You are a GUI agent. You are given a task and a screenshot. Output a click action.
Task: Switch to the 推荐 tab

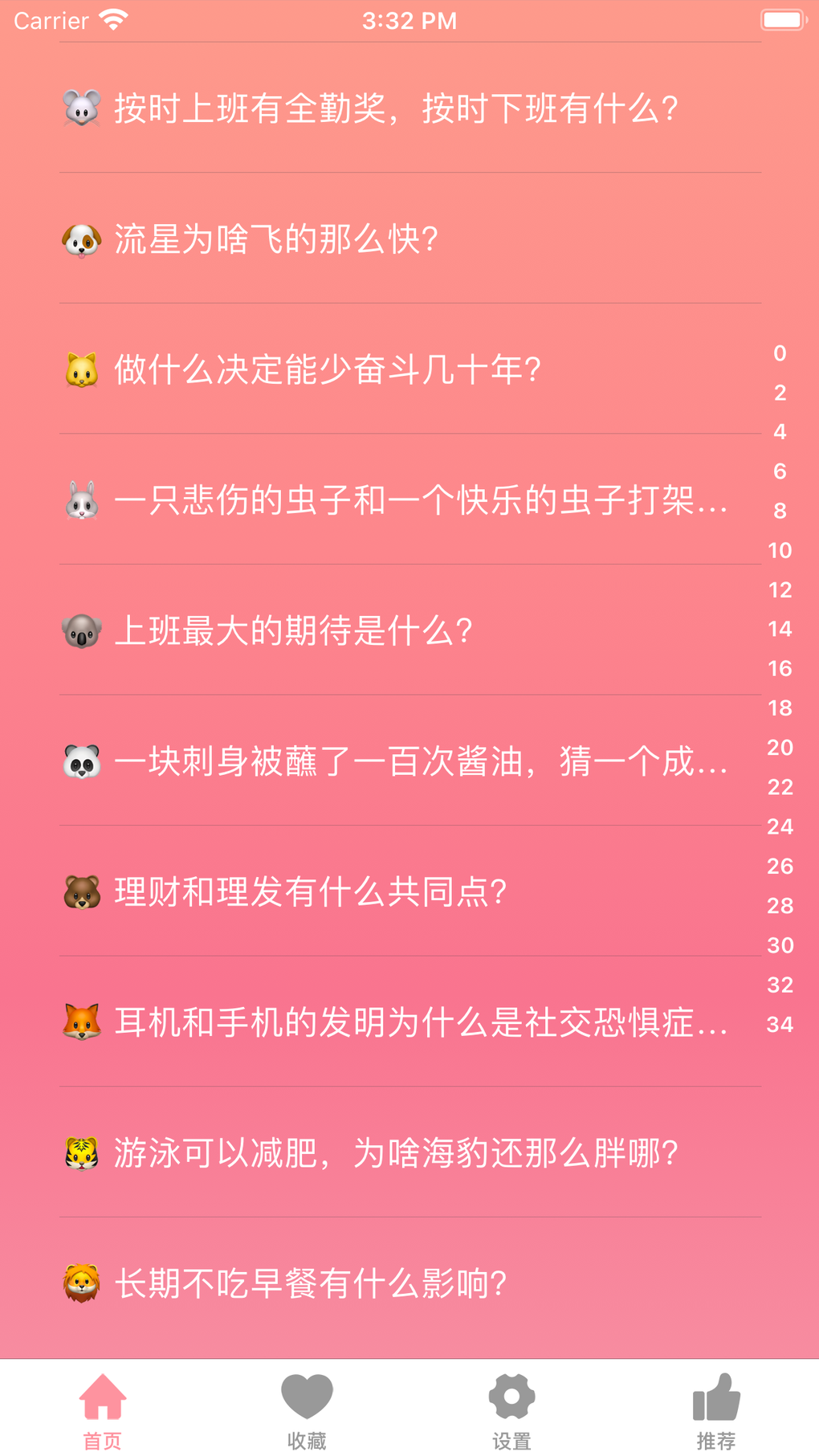[715, 1409]
